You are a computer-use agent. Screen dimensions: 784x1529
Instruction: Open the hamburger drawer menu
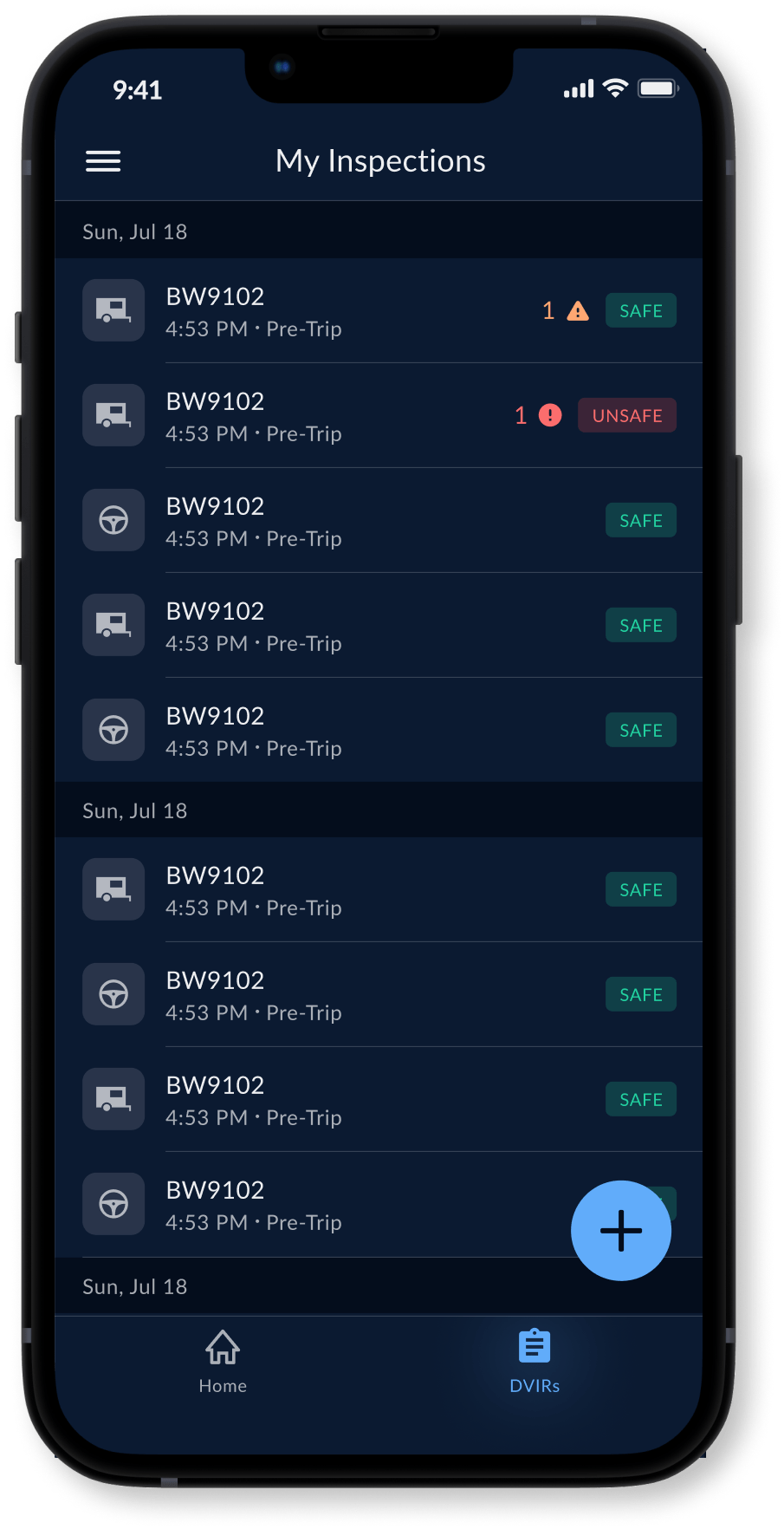click(x=103, y=161)
